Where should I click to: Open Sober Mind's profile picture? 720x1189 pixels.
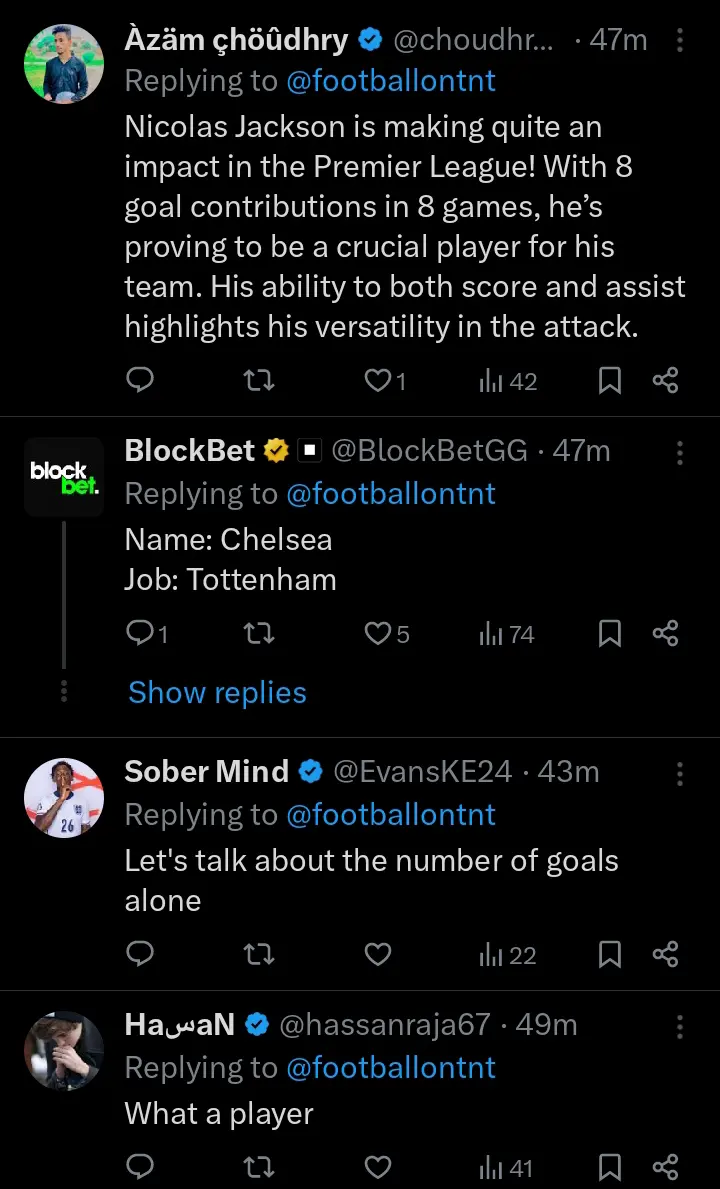[x=64, y=798]
